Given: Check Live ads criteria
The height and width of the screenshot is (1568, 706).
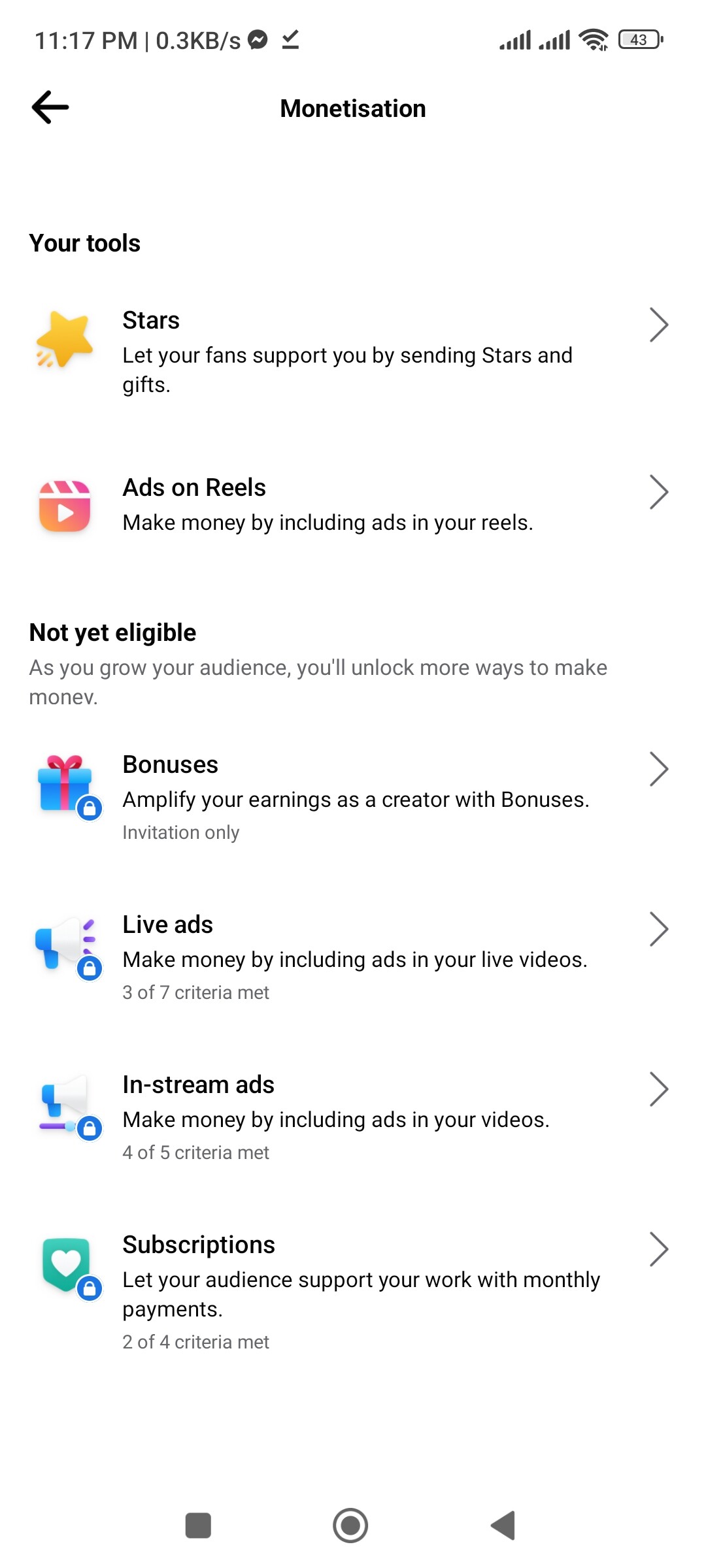Looking at the screenshot, I should click(x=353, y=957).
